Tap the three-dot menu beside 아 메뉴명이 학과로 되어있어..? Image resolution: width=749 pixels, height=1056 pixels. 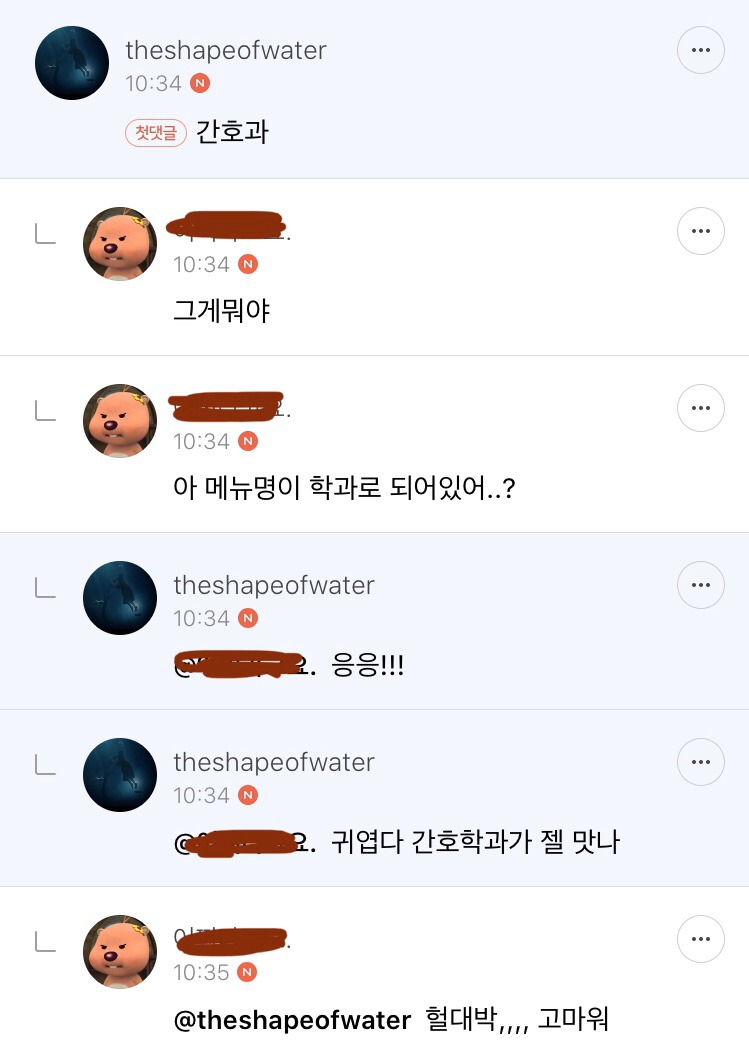(x=700, y=408)
